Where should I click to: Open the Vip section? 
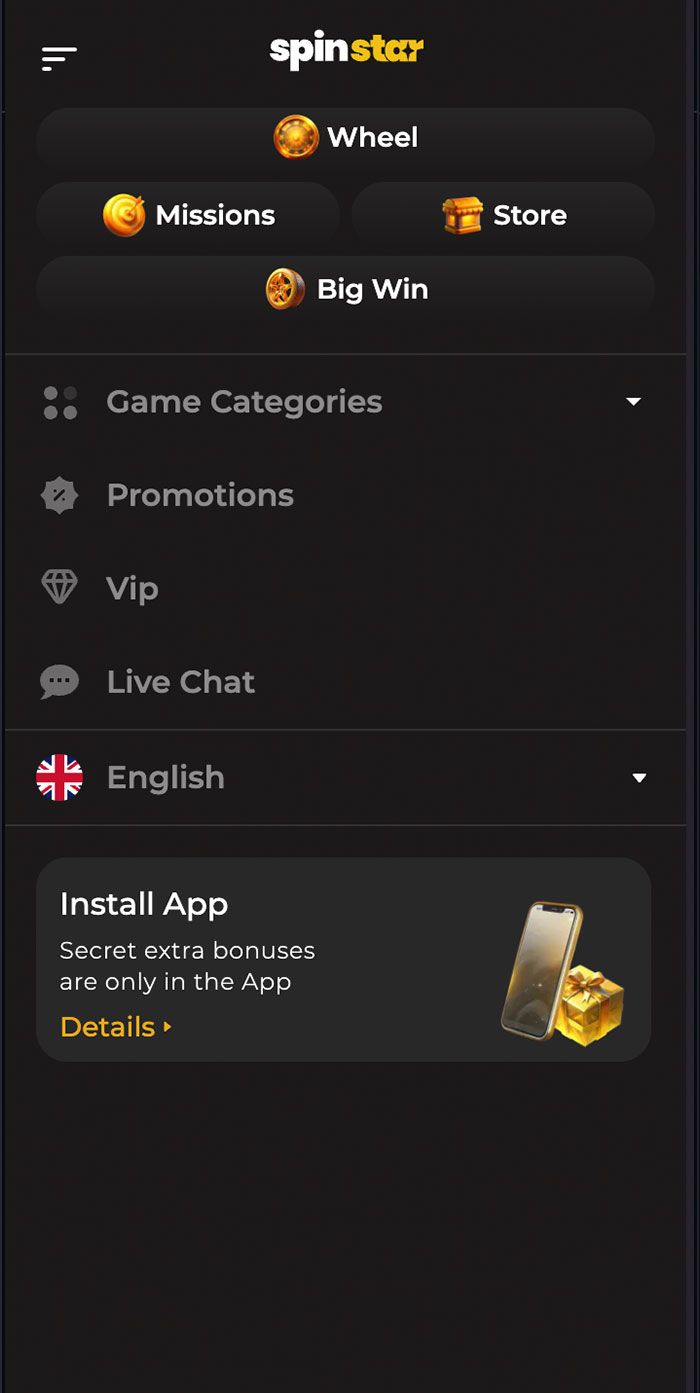pyautogui.click(x=132, y=588)
